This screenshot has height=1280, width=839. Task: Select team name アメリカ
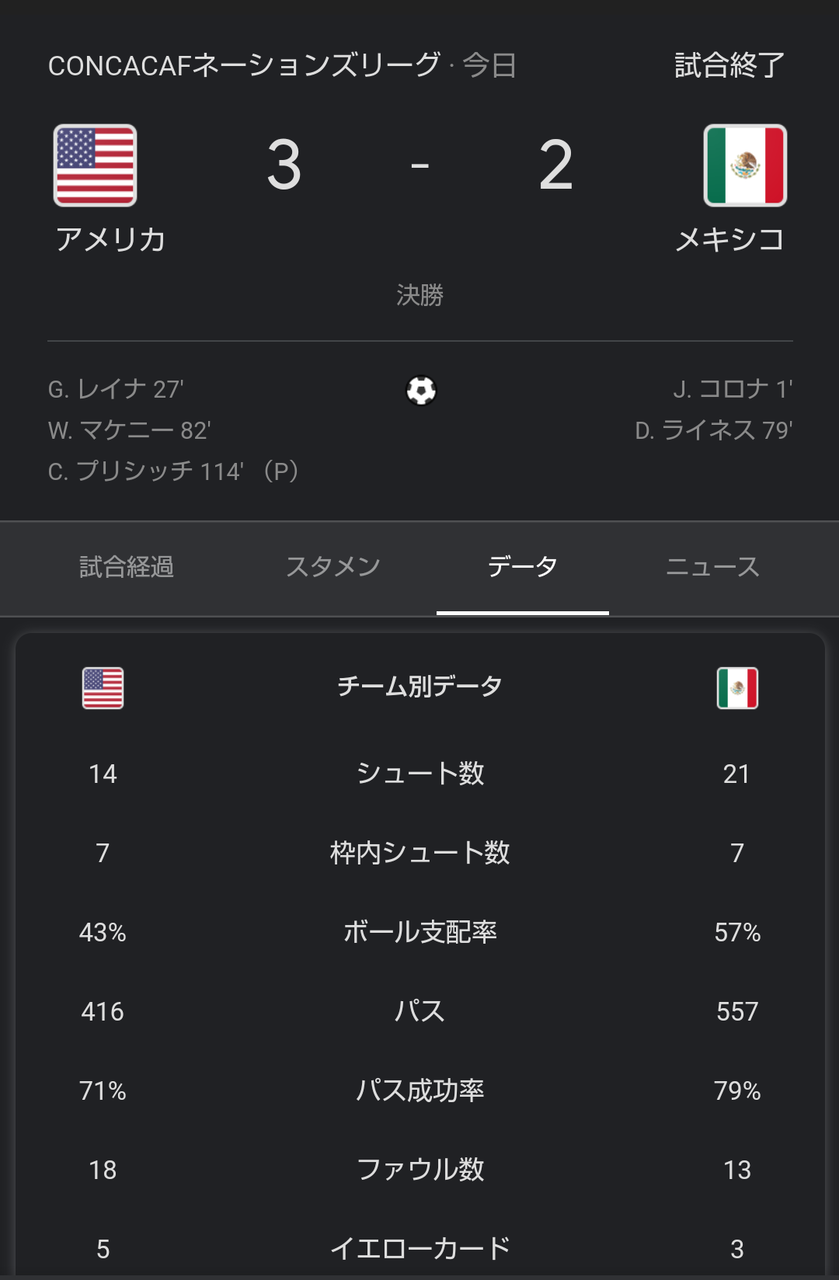pos(110,240)
